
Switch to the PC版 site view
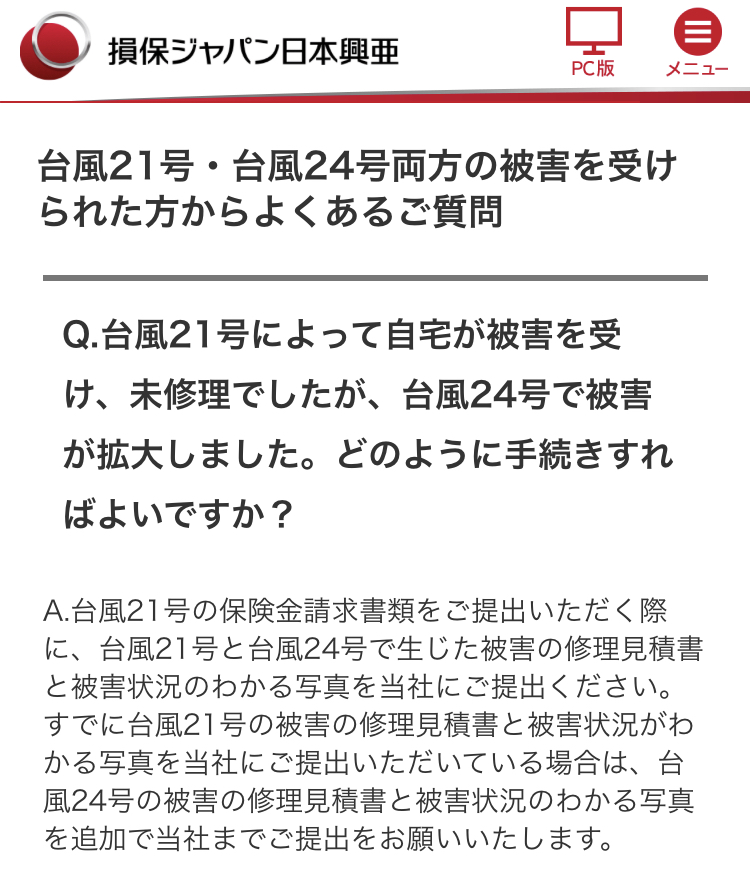pos(593,42)
